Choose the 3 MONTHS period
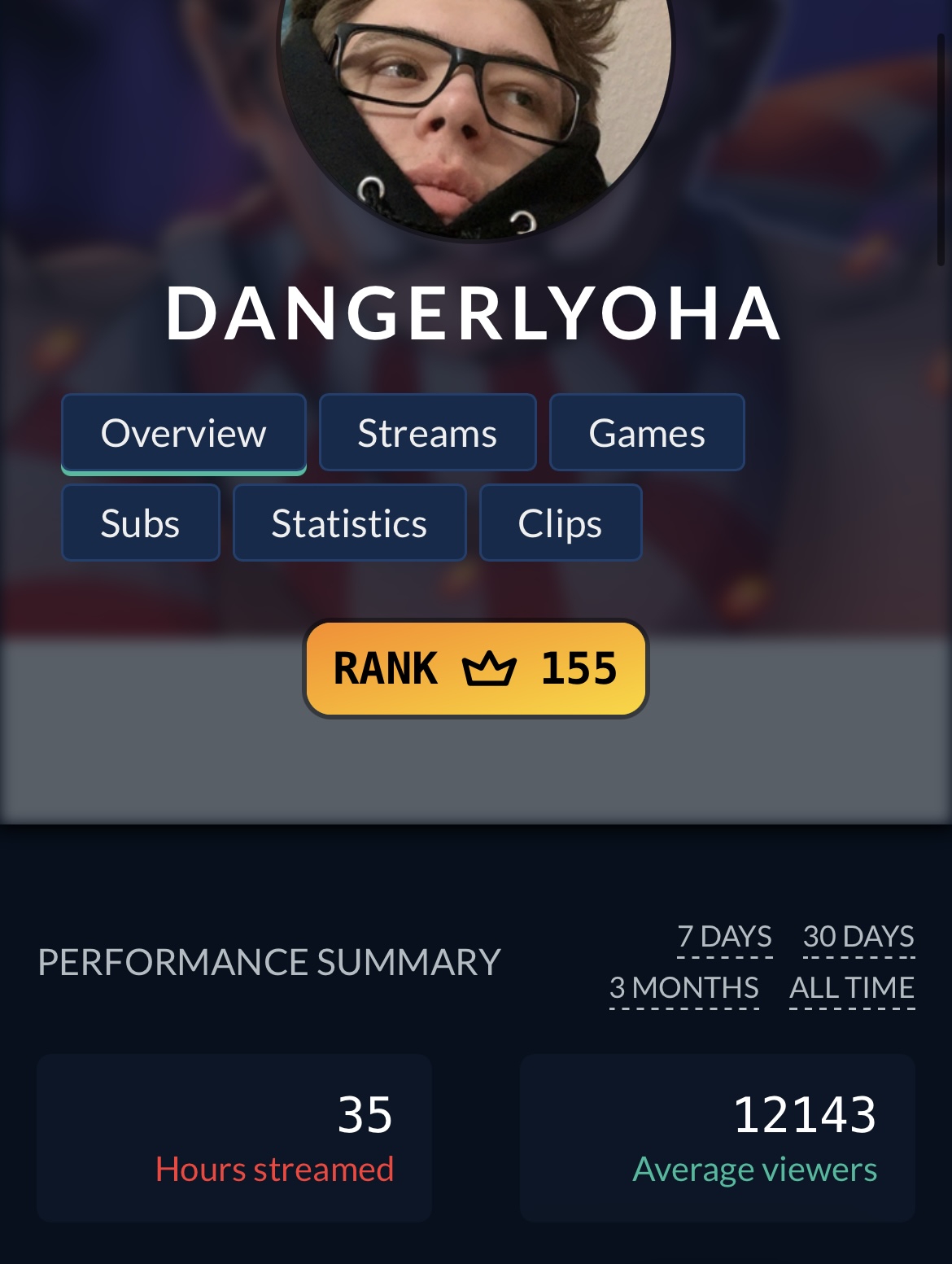The image size is (952, 1264). (683, 988)
